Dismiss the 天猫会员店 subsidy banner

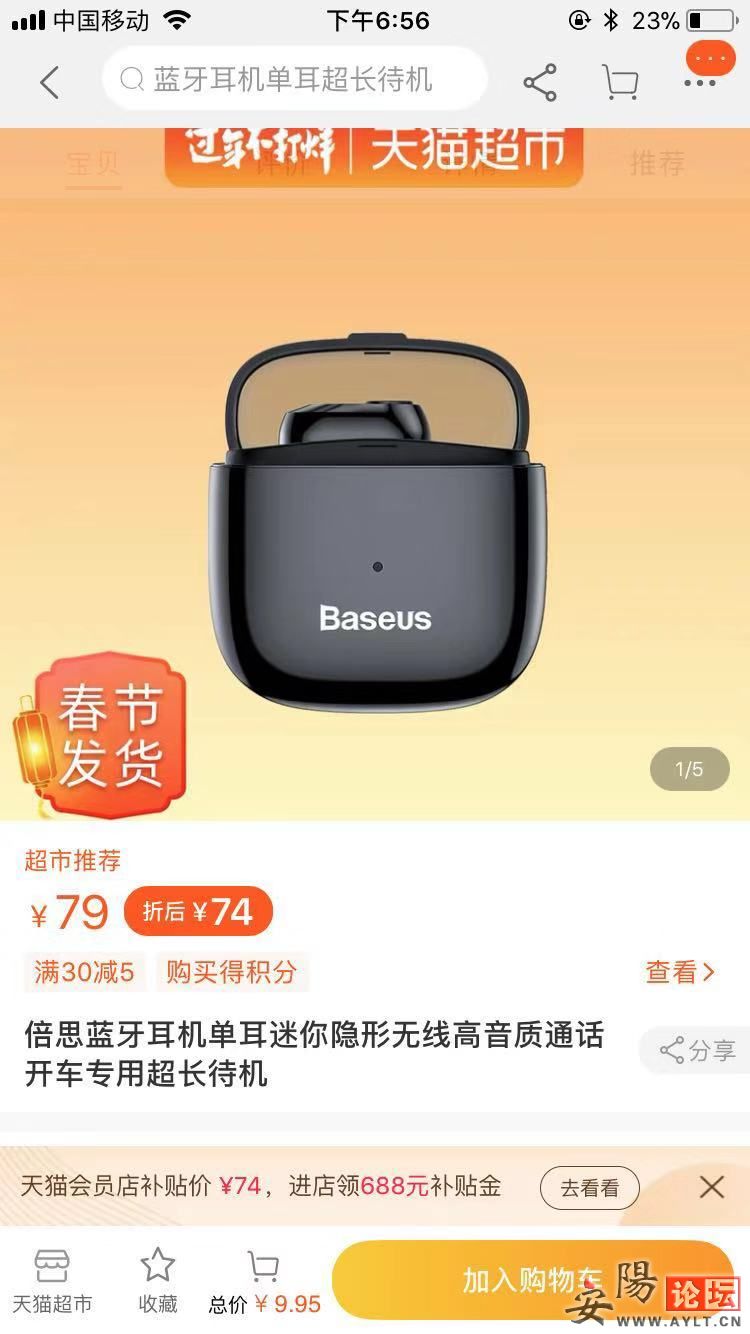tap(712, 1187)
